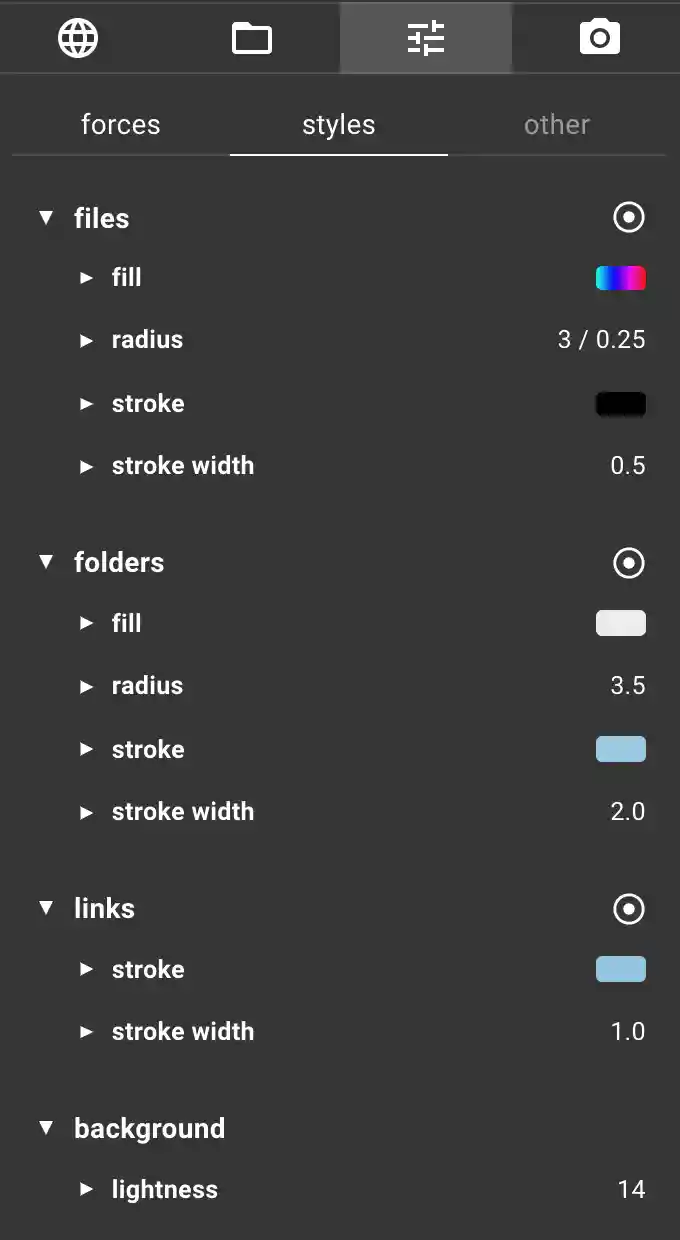Open the blue stroke swatch under links

pyautogui.click(x=620, y=969)
